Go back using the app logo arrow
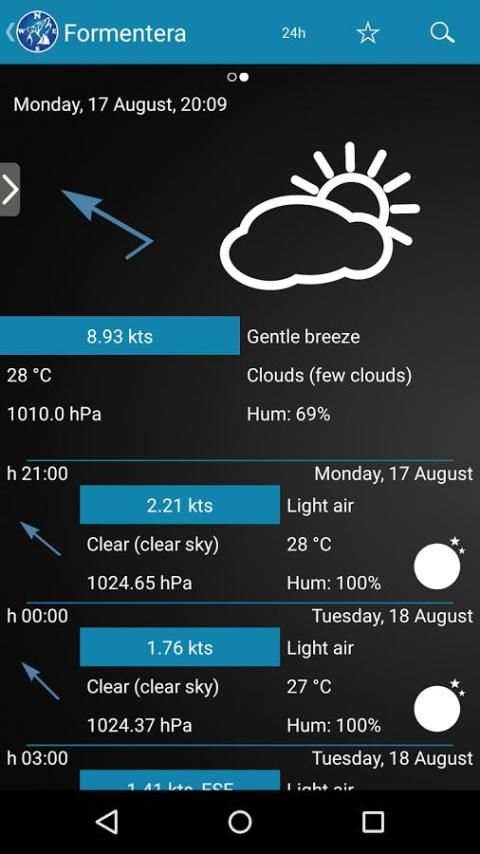Viewport: 480px width, 854px height. coord(32,32)
